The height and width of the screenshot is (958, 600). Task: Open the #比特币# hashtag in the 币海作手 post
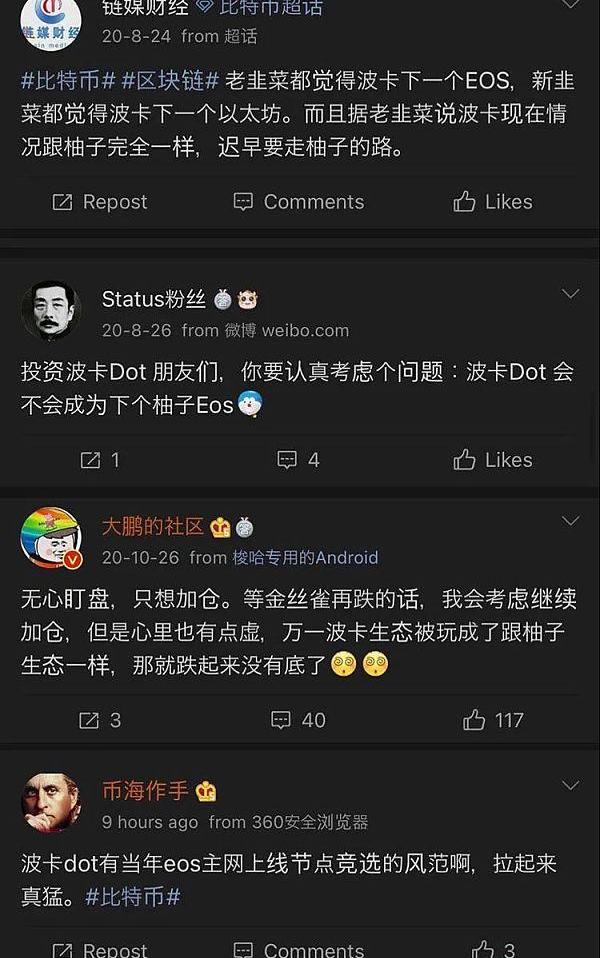point(133,897)
